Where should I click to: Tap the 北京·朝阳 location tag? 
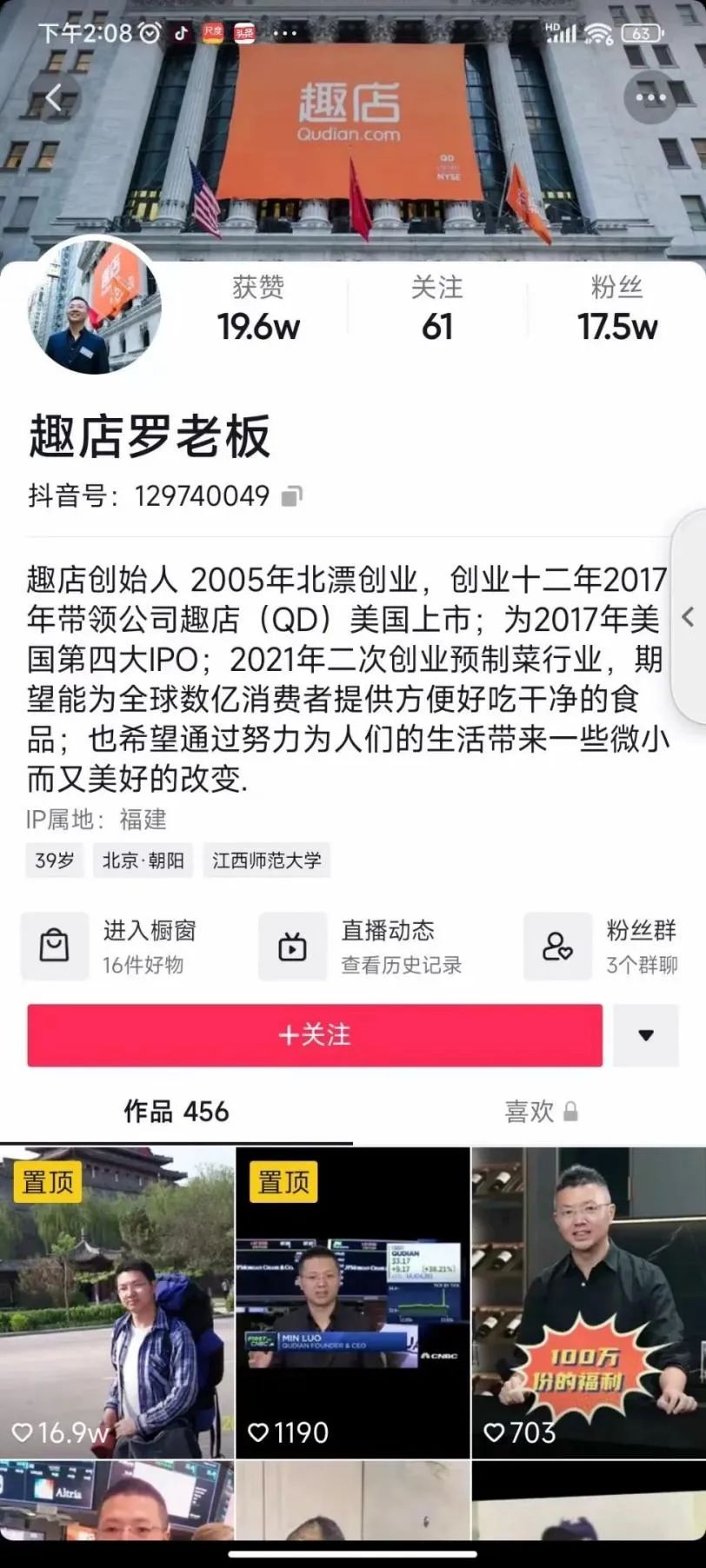[143, 861]
